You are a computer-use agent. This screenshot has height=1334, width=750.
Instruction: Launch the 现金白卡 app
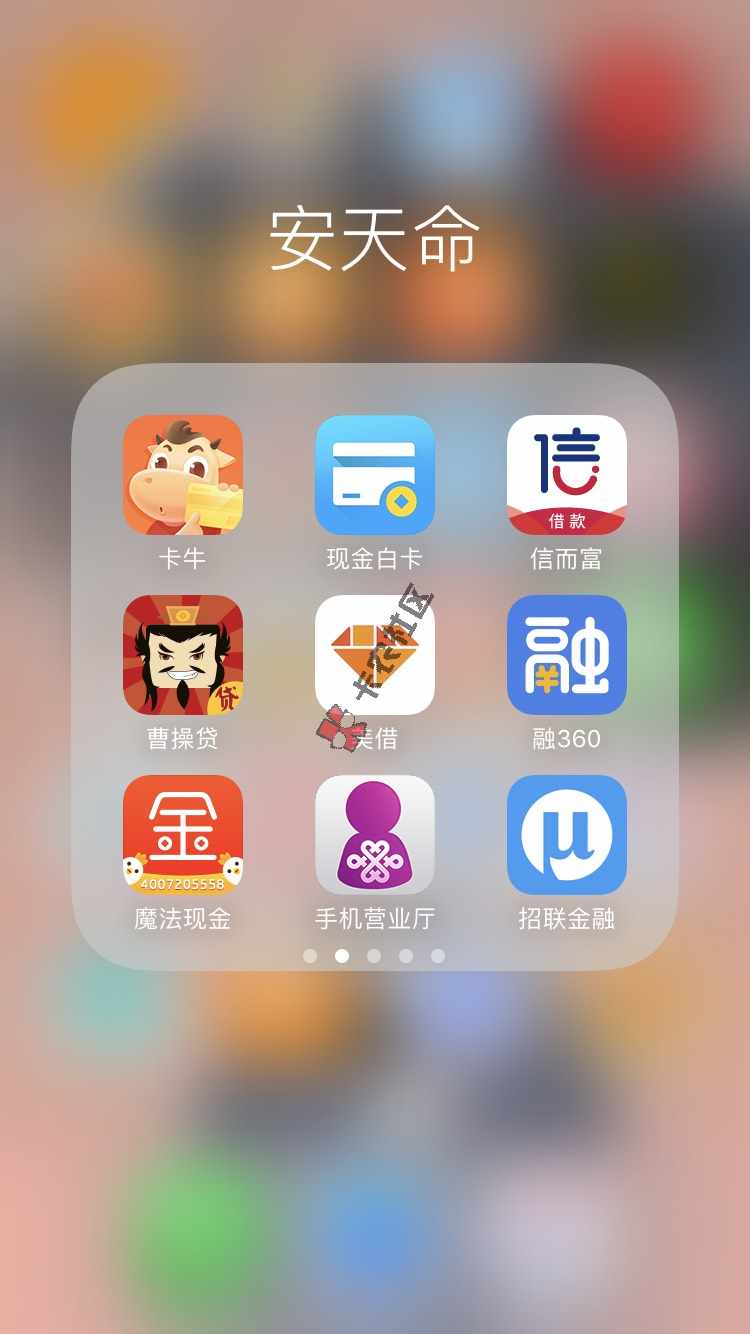(x=374, y=475)
